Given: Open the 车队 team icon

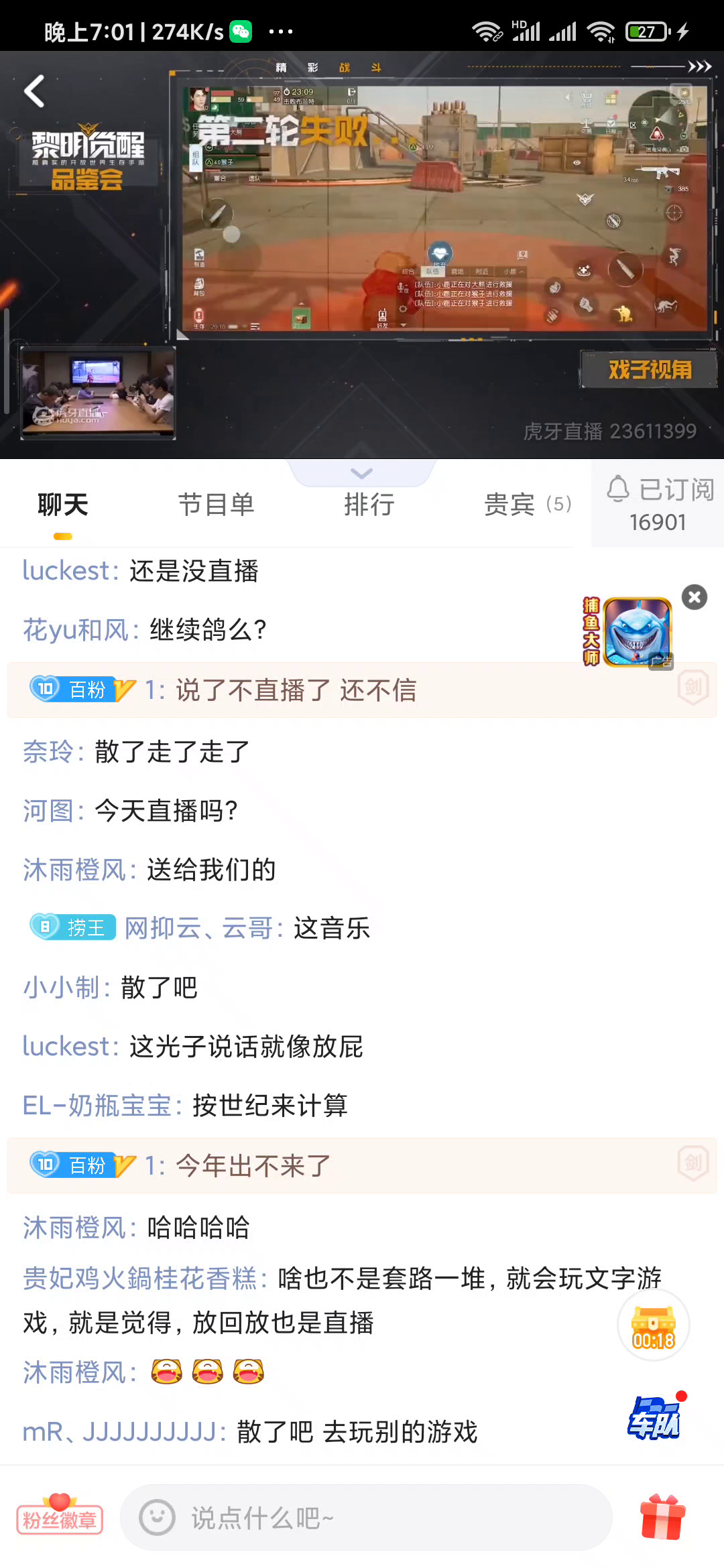Looking at the screenshot, I should point(654,1418).
